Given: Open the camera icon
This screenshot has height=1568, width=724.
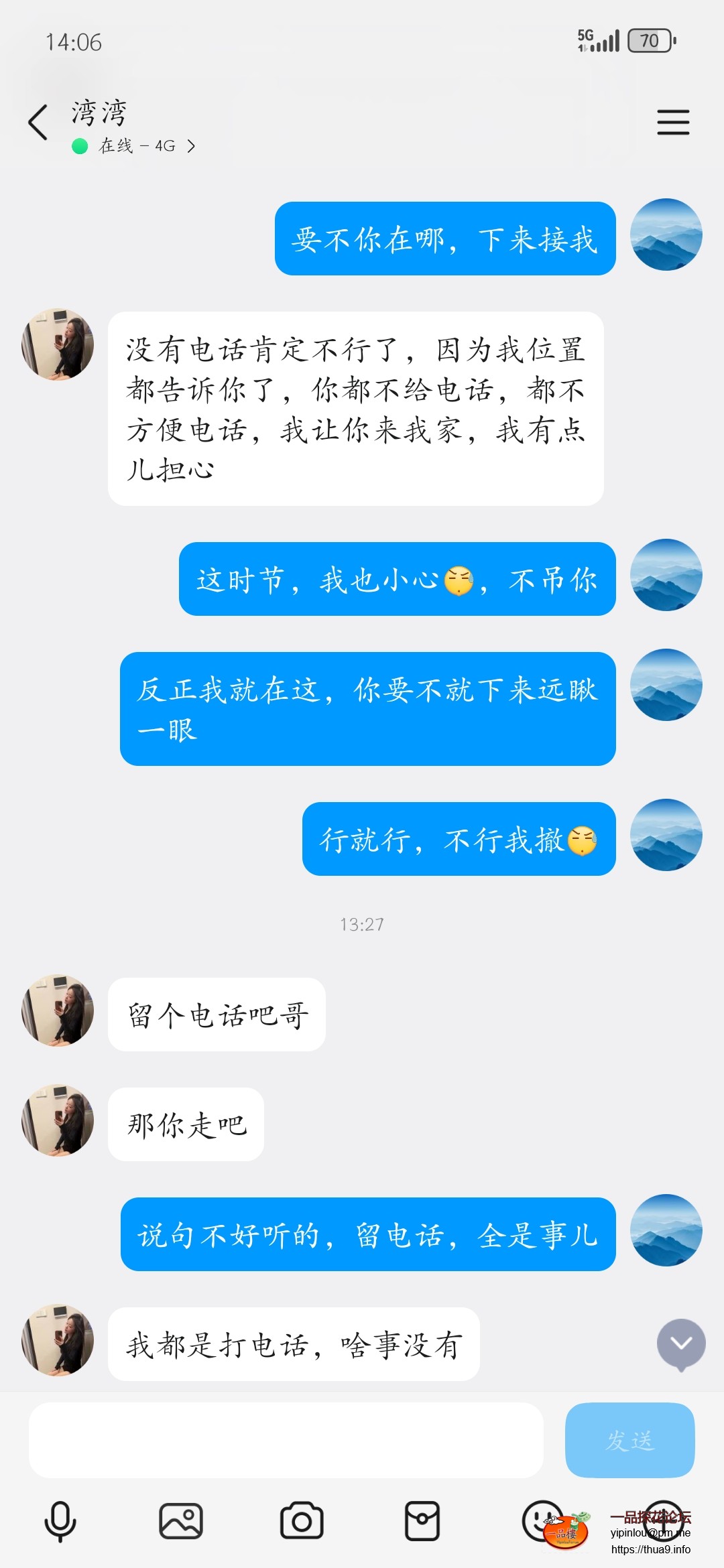Looking at the screenshot, I should pyautogui.click(x=302, y=1520).
